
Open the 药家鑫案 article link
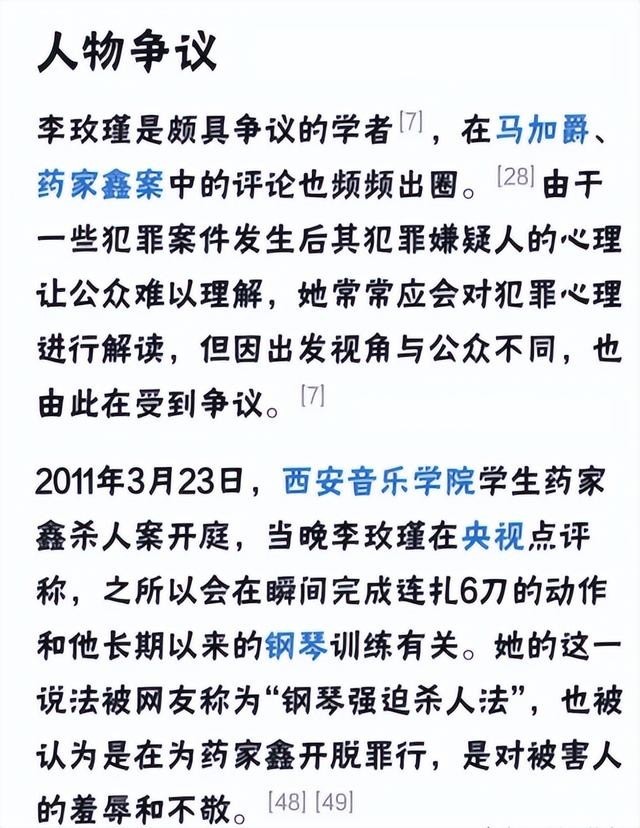click(101, 184)
